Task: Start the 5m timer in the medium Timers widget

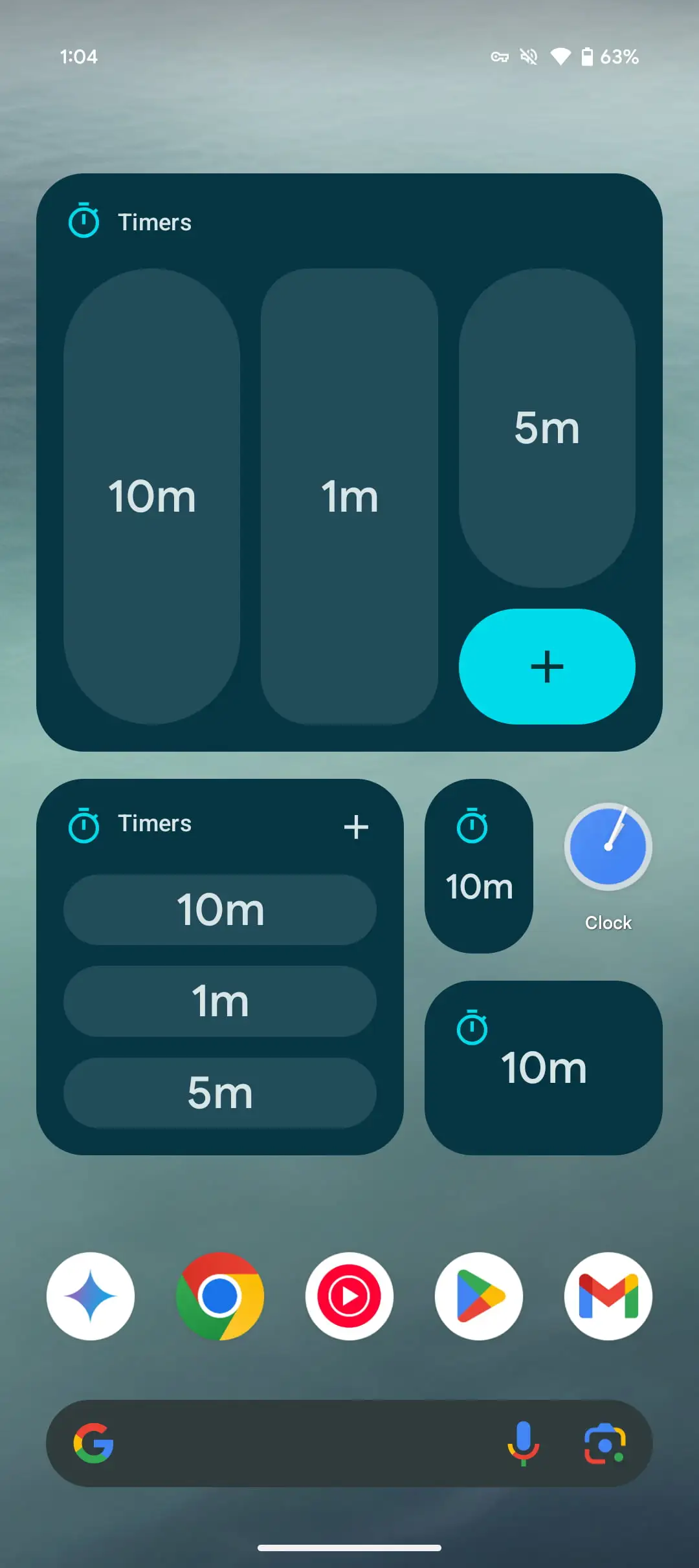Action: tap(220, 1093)
